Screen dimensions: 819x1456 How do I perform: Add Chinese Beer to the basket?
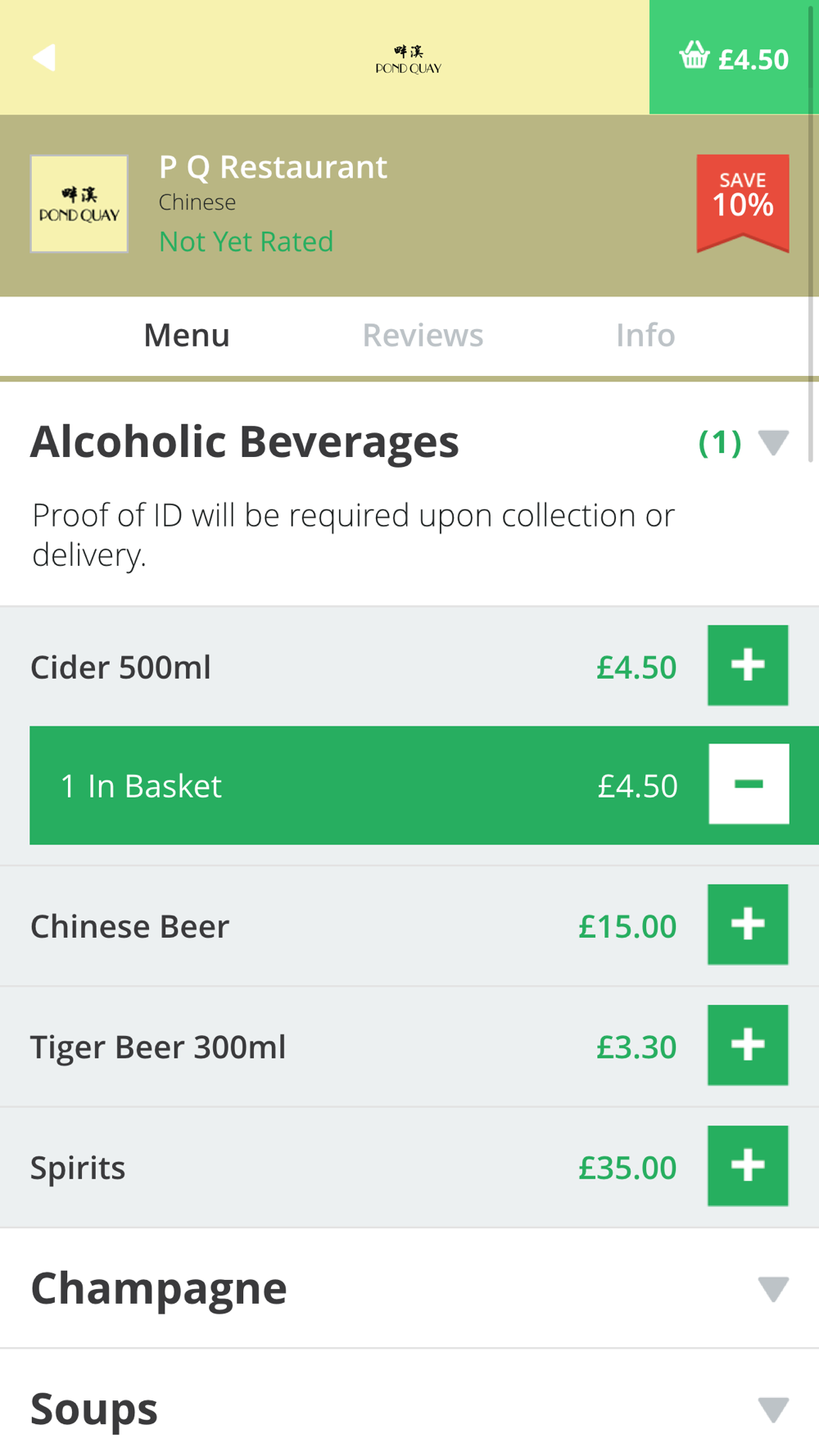pyautogui.click(x=748, y=925)
